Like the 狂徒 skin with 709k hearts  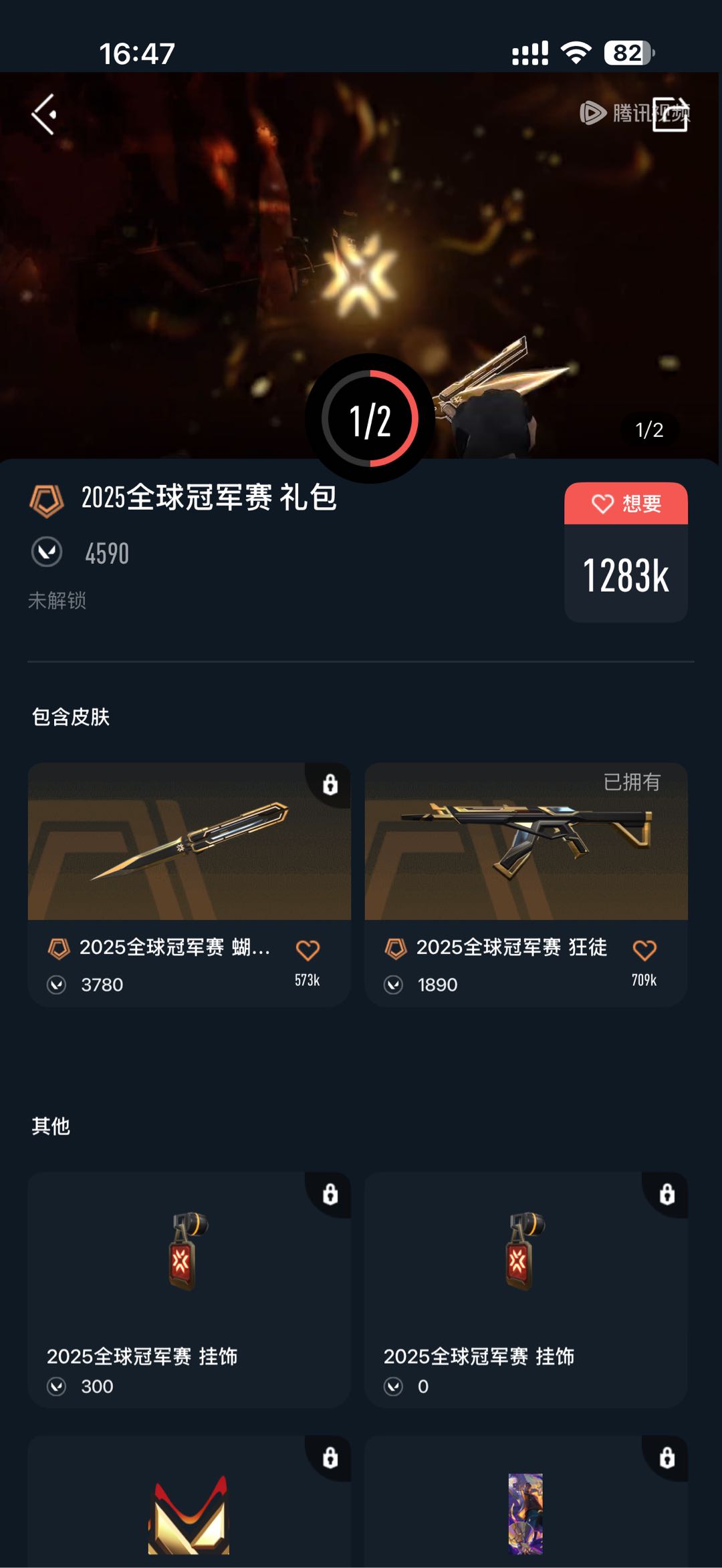(644, 950)
